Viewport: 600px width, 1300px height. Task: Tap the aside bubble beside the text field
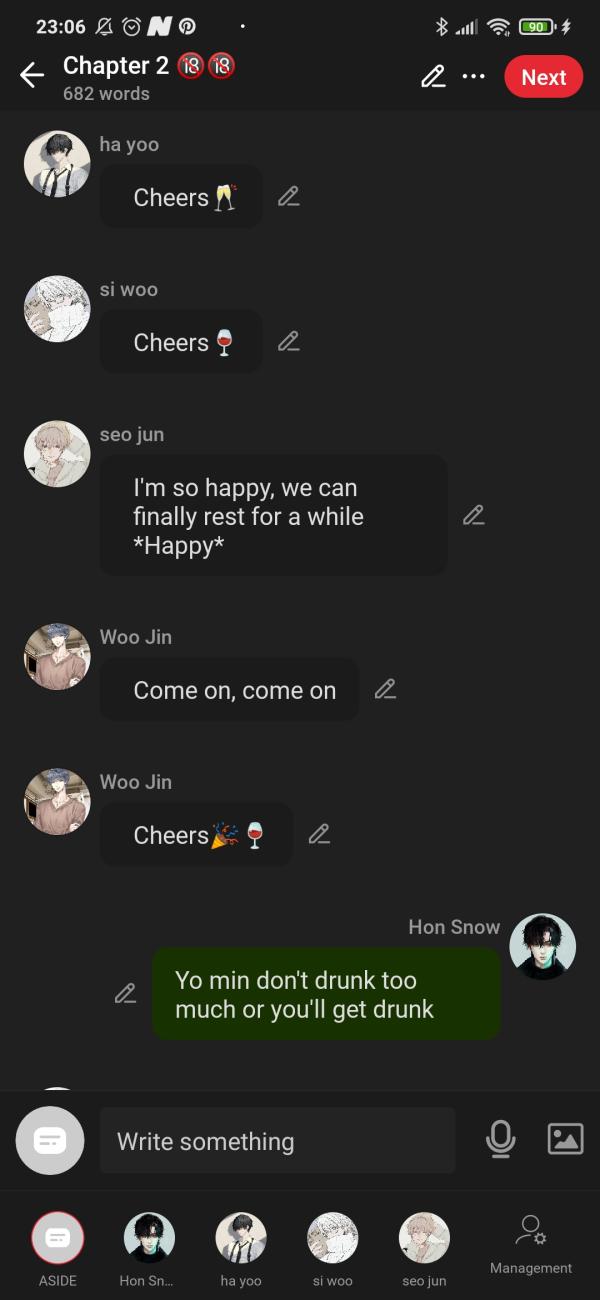coord(50,1141)
